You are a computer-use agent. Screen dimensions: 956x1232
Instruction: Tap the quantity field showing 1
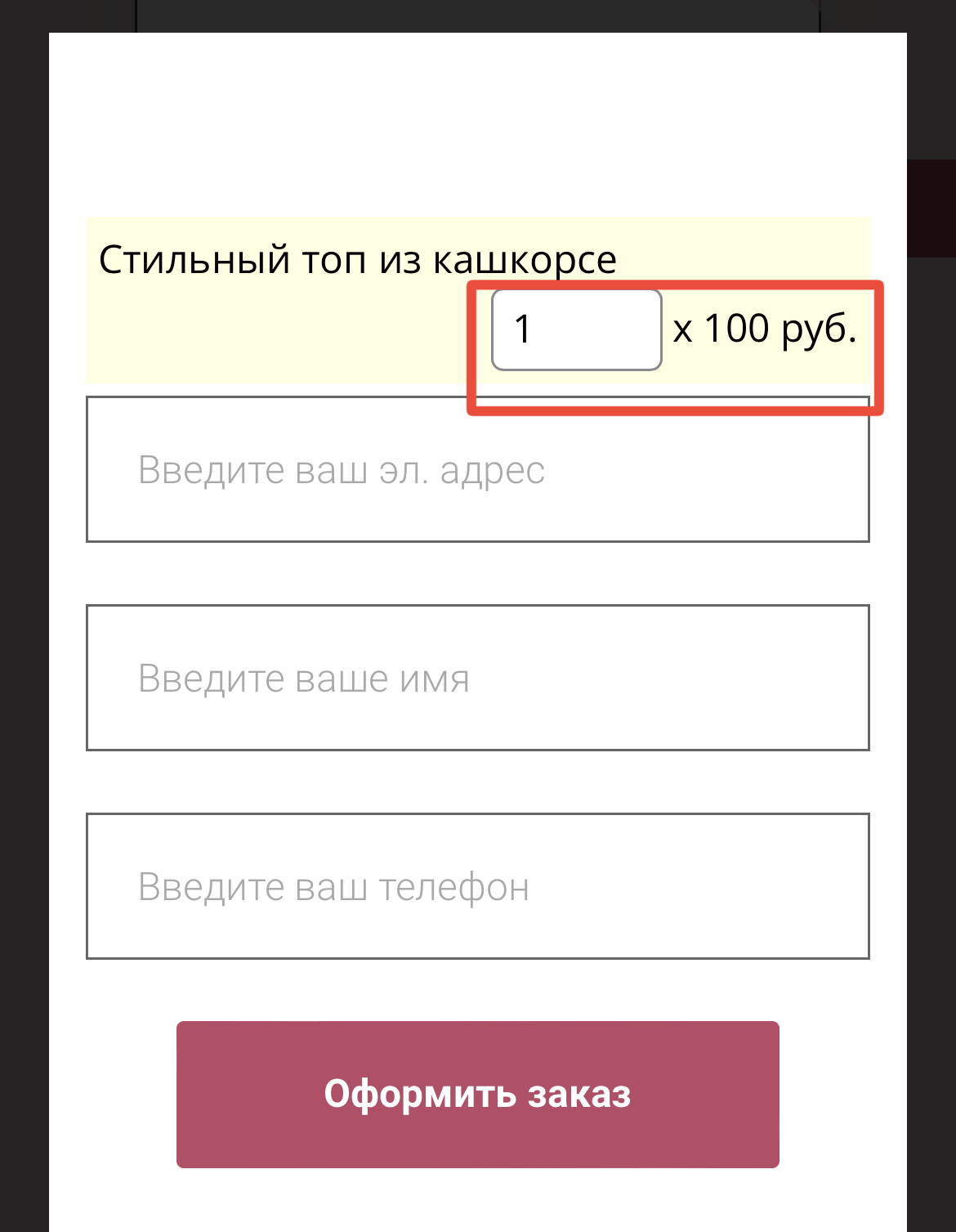tap(576, 329)
